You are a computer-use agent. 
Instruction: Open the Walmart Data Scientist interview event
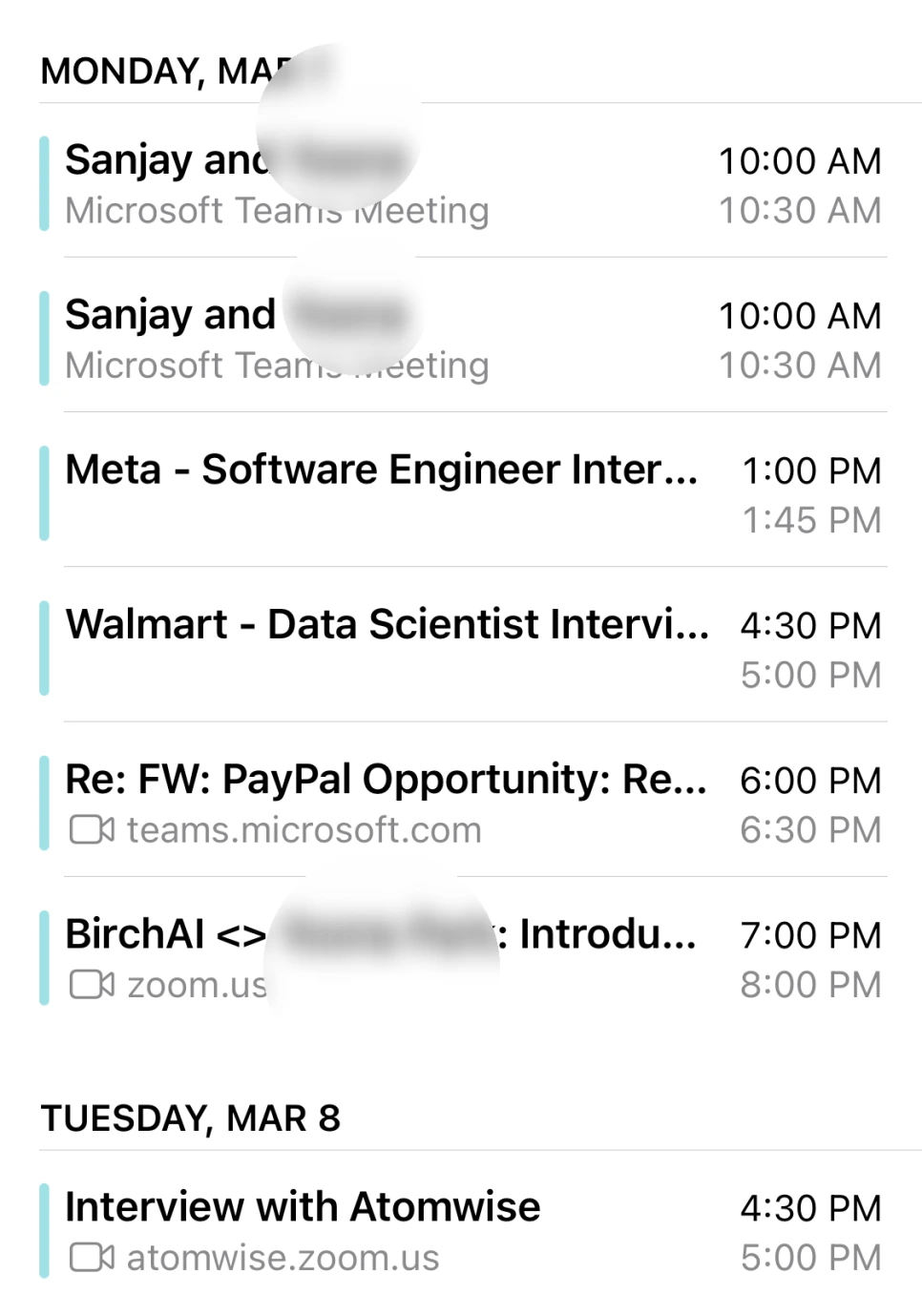[387, 625]
